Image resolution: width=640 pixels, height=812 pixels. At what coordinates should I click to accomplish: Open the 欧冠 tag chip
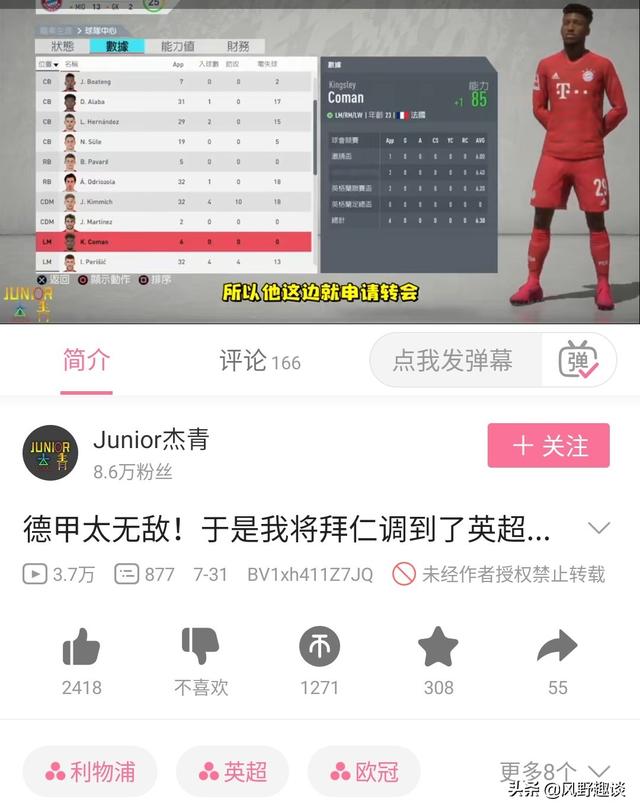pyautogui.click(x=363, y=771)
